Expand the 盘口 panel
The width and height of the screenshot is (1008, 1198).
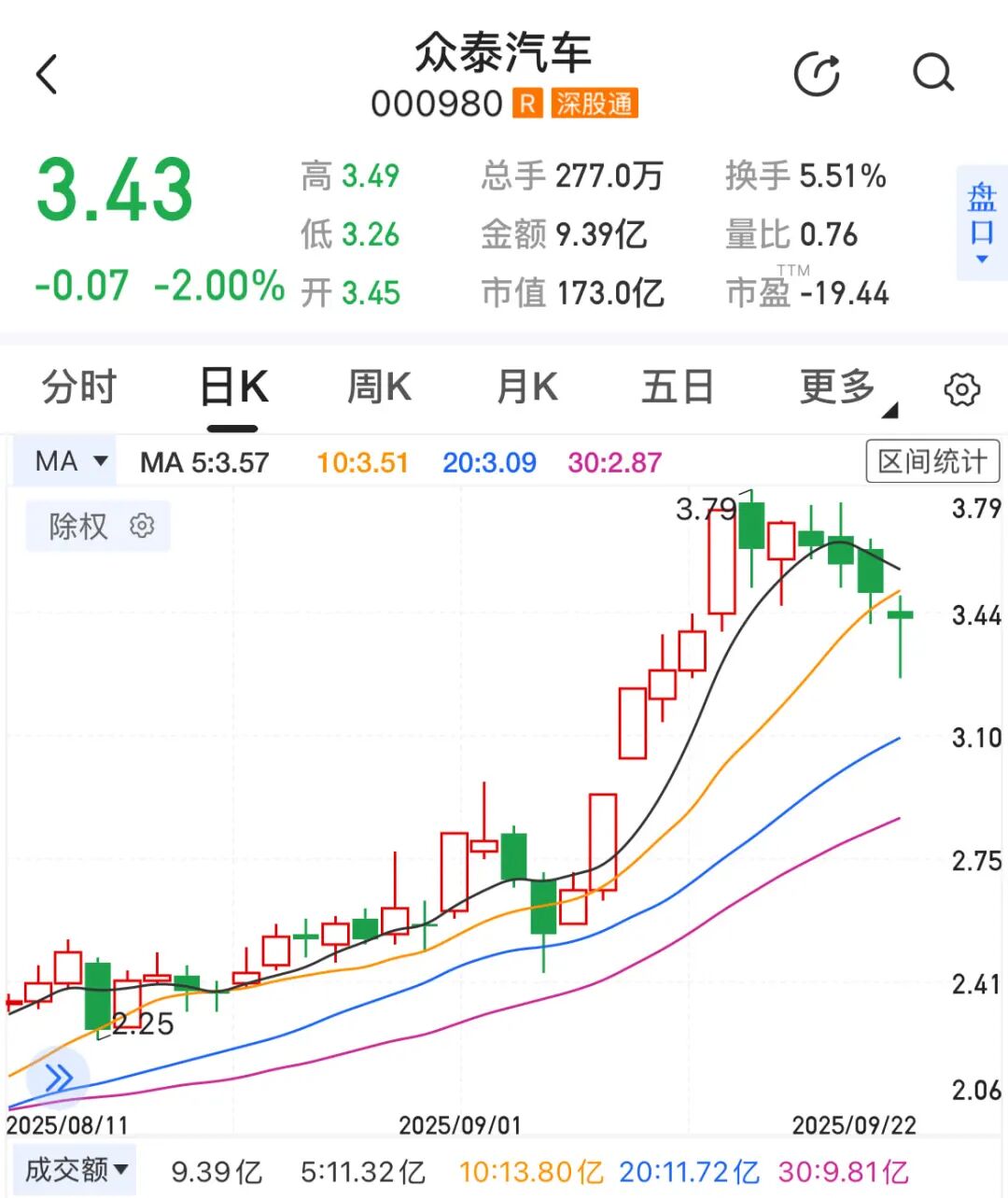(981, 224)
